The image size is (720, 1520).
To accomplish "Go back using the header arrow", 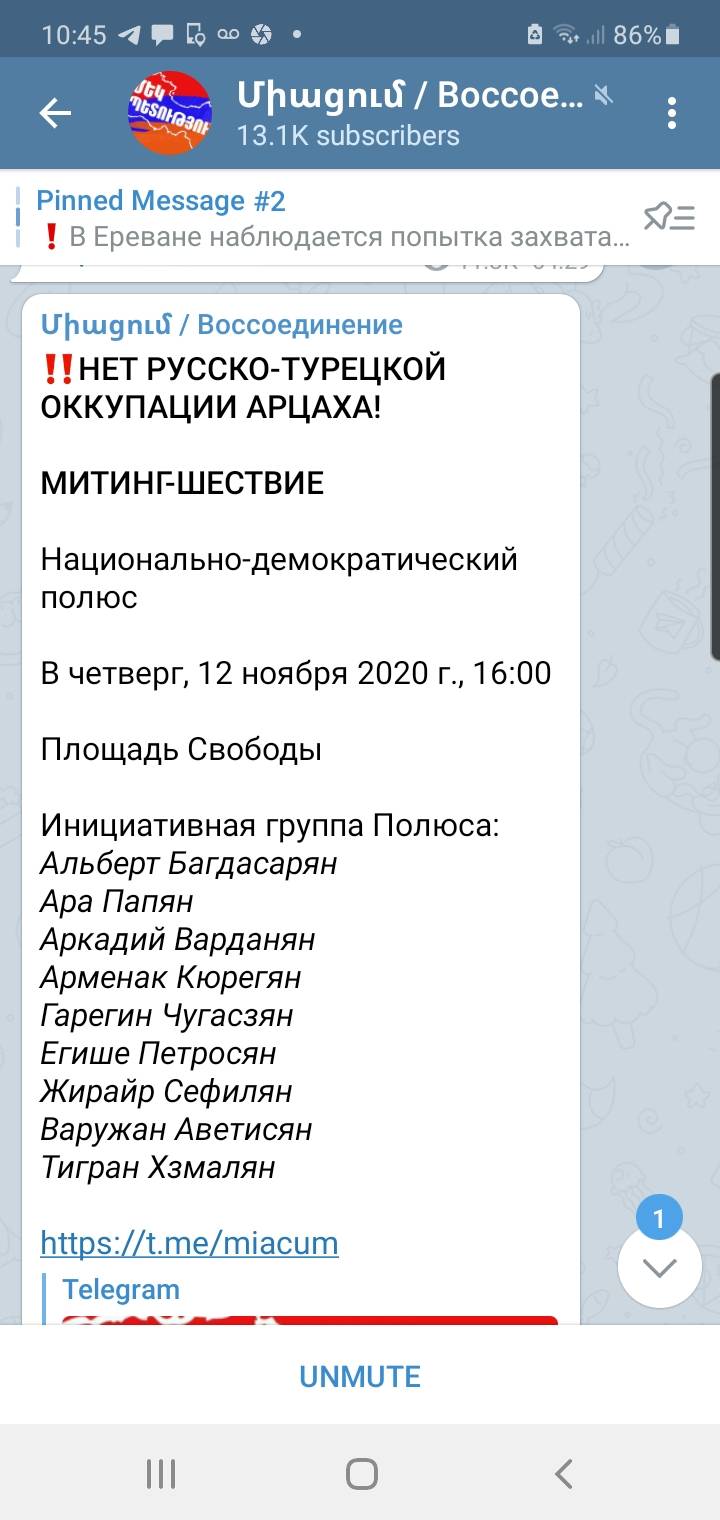I will coord(55,113).
